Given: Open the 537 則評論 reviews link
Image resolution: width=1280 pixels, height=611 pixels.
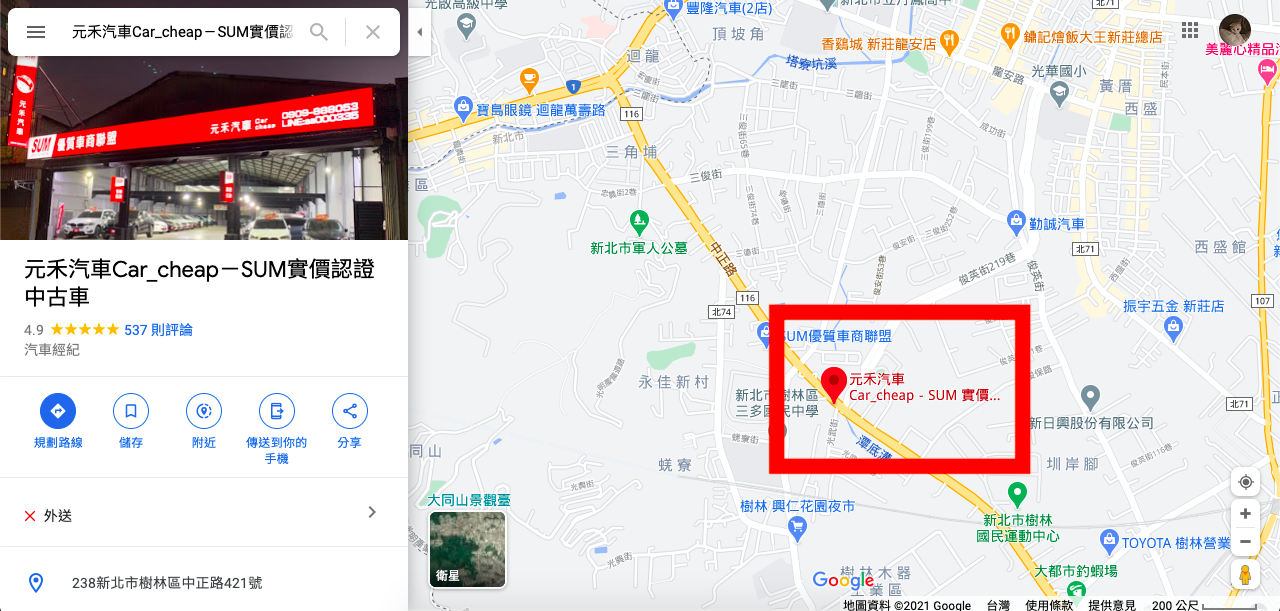Looking at the screenshot, I should pos(158,330).
